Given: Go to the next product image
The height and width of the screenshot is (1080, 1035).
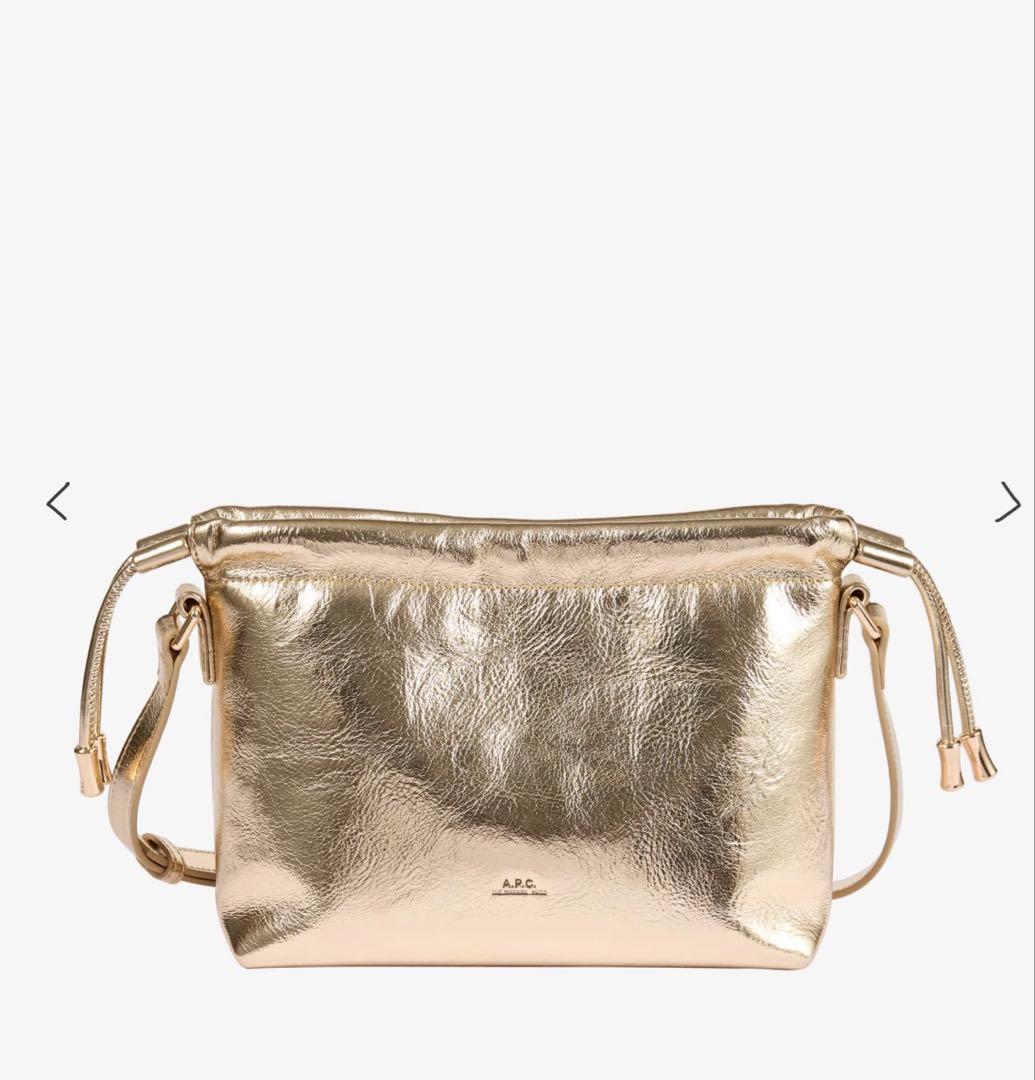Looking at the screenshot, I should tap(1006, 501).
